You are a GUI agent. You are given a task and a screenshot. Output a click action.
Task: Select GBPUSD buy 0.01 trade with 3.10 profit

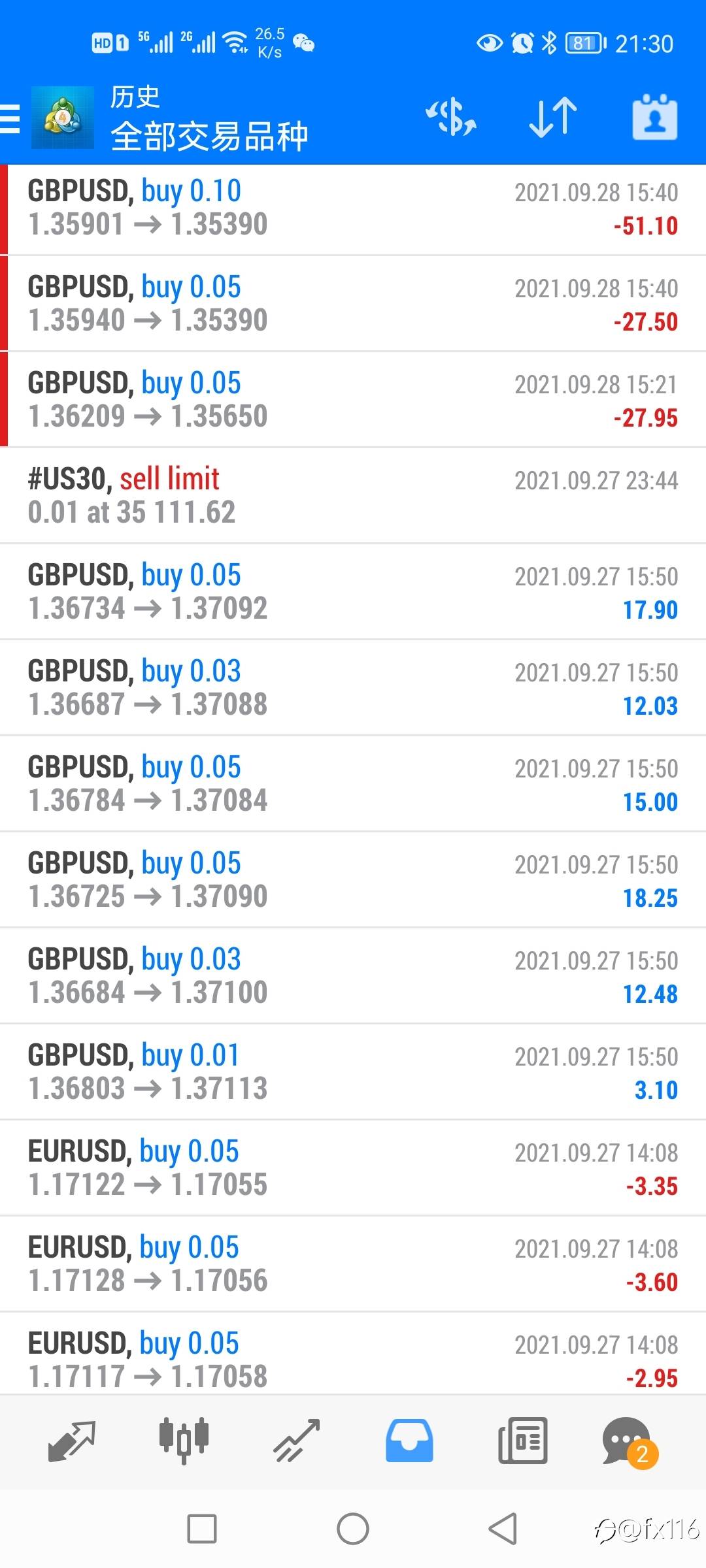click(x=353, y=1071)
